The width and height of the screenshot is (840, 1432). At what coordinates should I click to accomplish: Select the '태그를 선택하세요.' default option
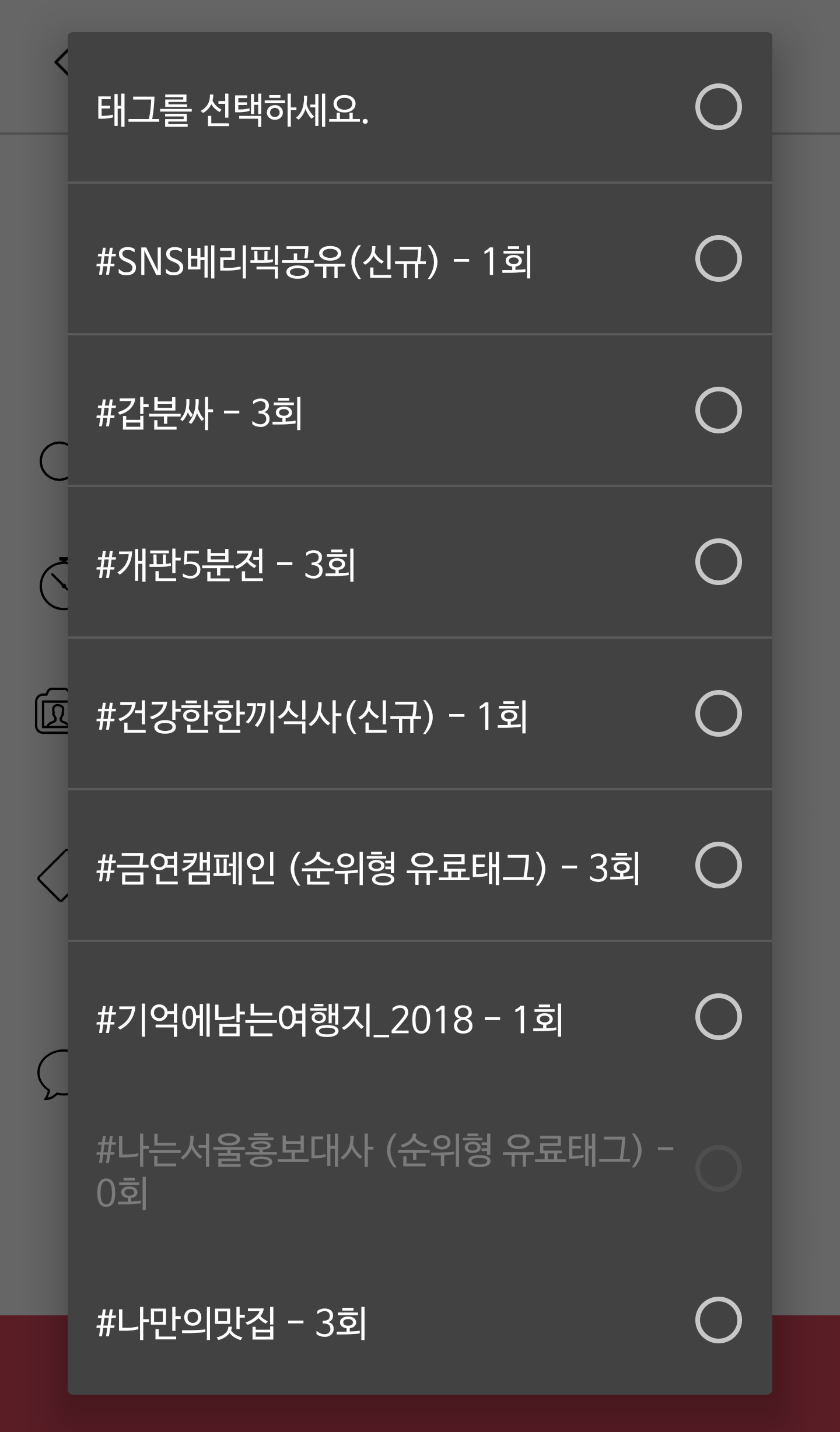(x=419, y=108)
